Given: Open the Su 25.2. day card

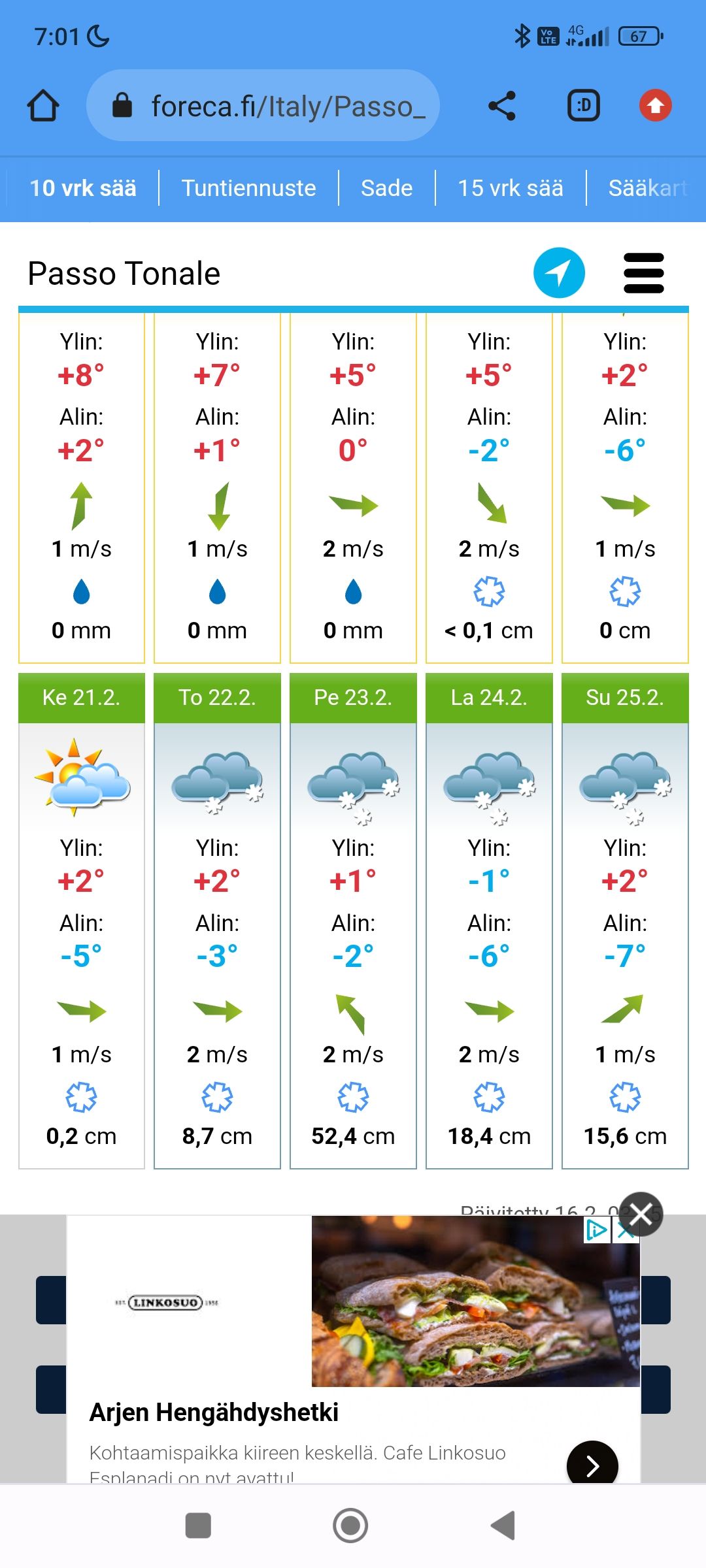Looking at the screenshot, I should [625, 698].
